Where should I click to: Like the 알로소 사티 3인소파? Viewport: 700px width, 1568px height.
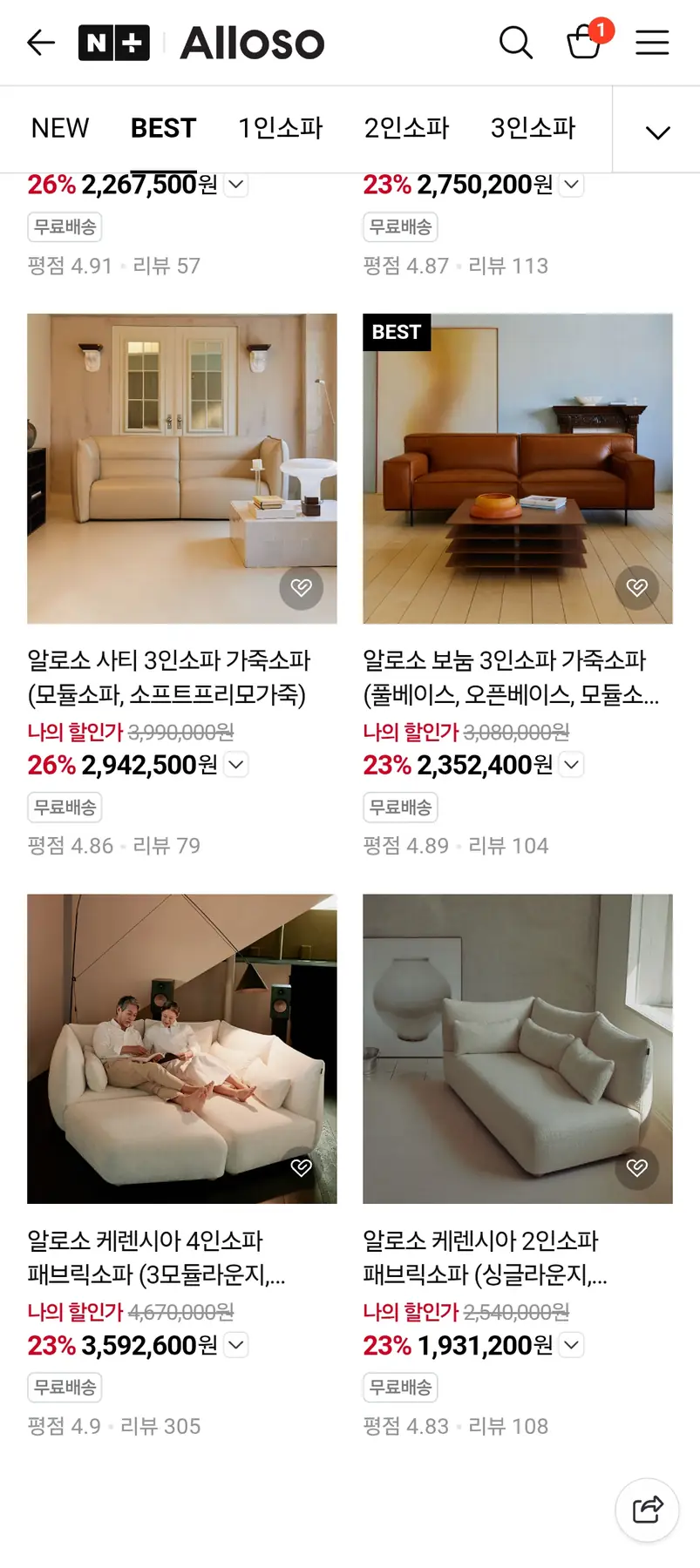tap(302, 587)
